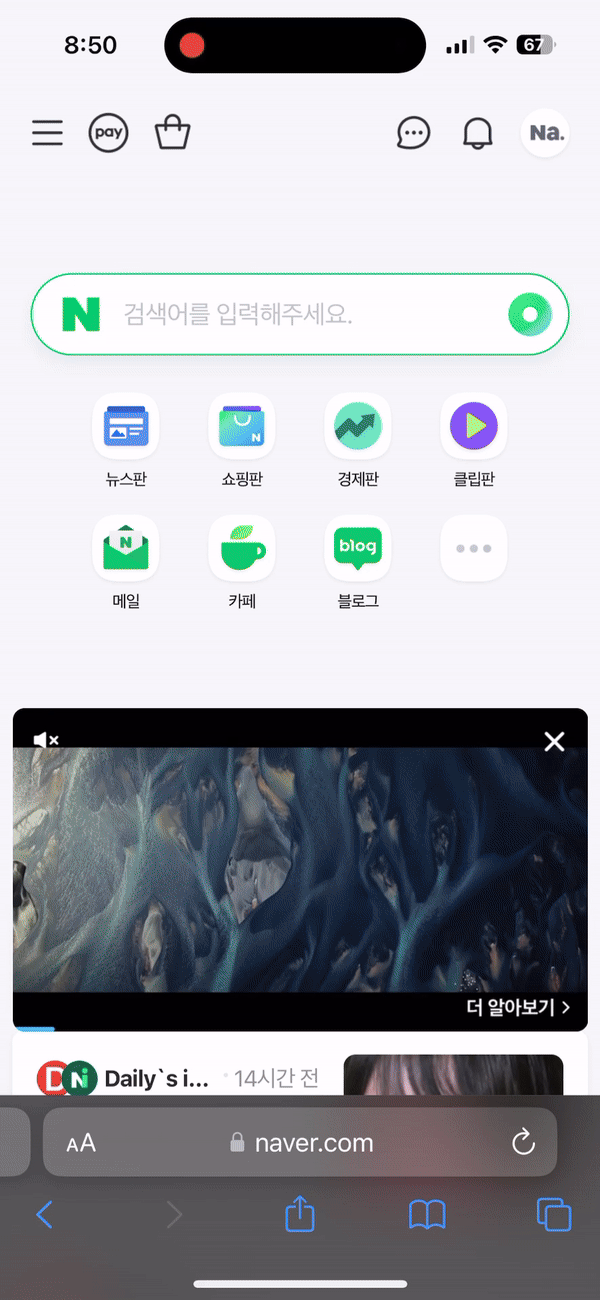Open the notifications bell
The image size is (600, 1300).
(x=478, y=133)
